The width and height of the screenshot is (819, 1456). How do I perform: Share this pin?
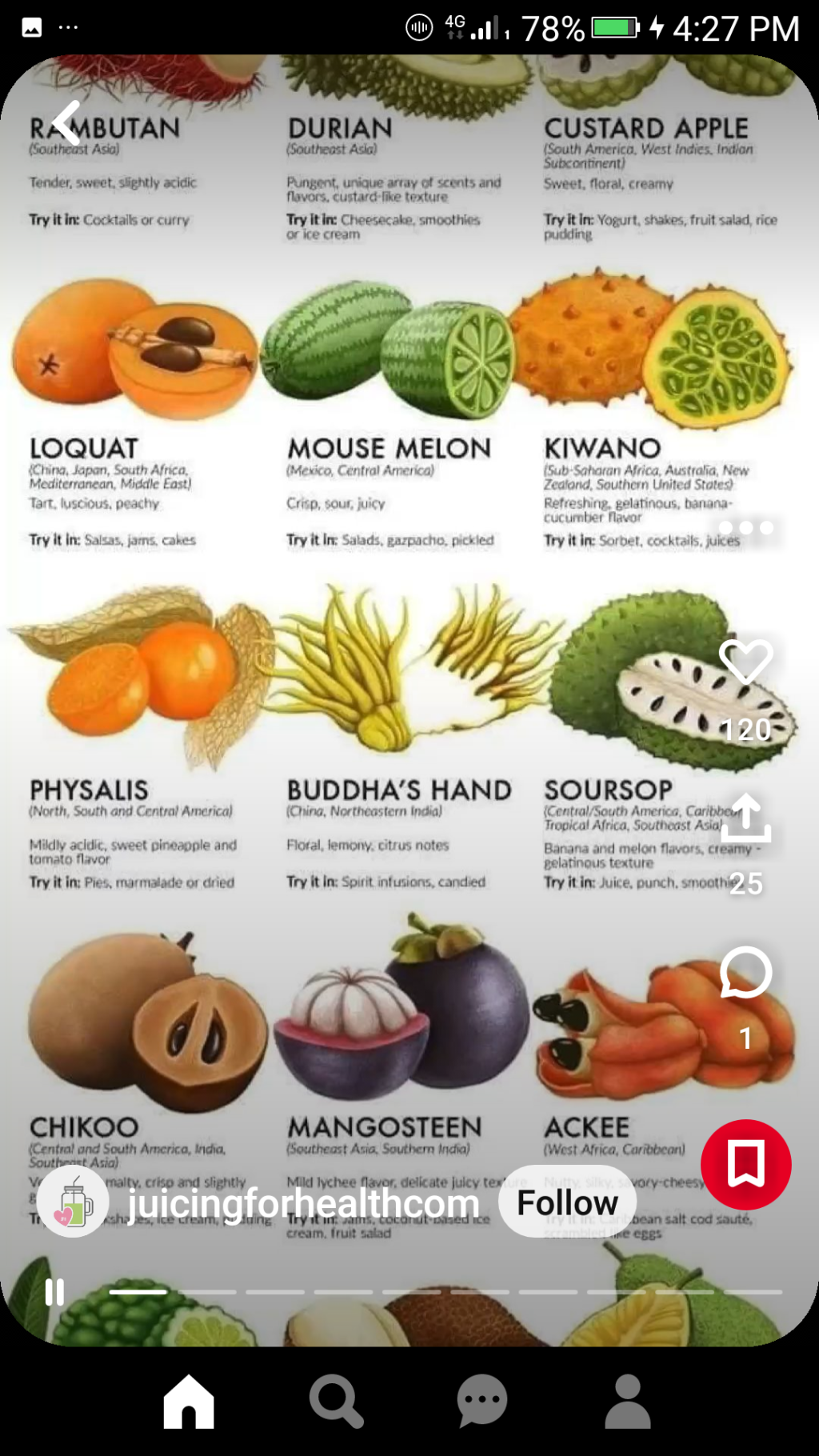click(745, 818)
